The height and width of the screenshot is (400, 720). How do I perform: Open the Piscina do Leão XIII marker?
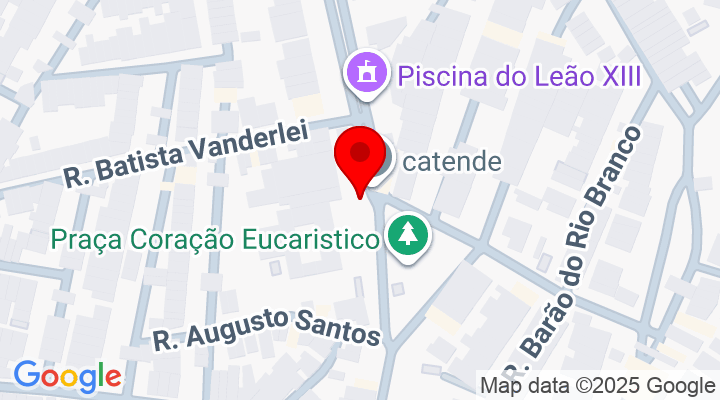tap(366, 72)
